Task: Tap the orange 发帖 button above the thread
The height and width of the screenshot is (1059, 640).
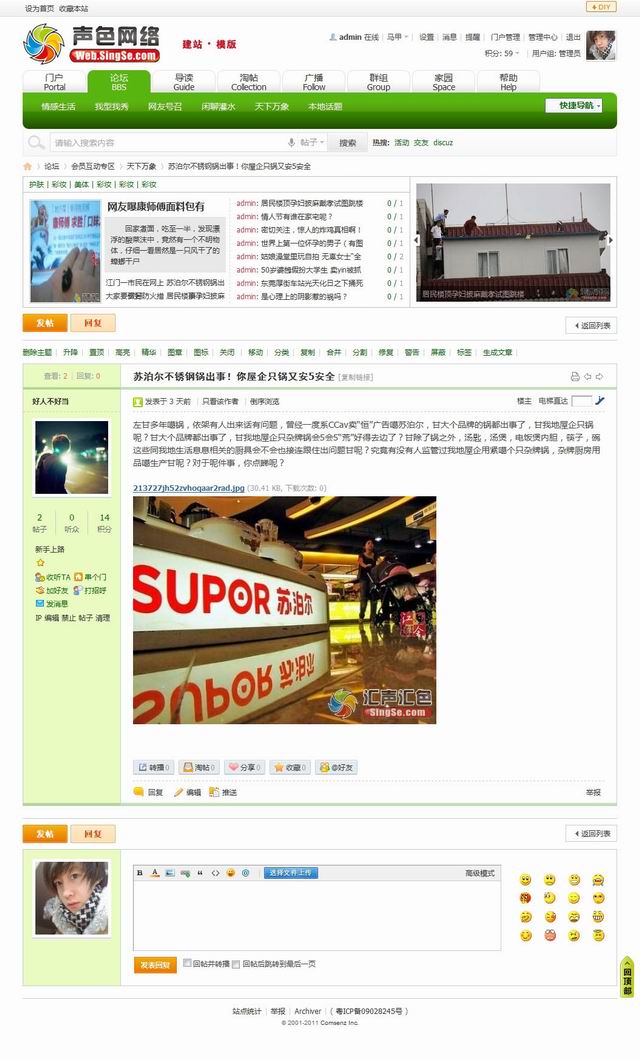Action: pos(45,323)
